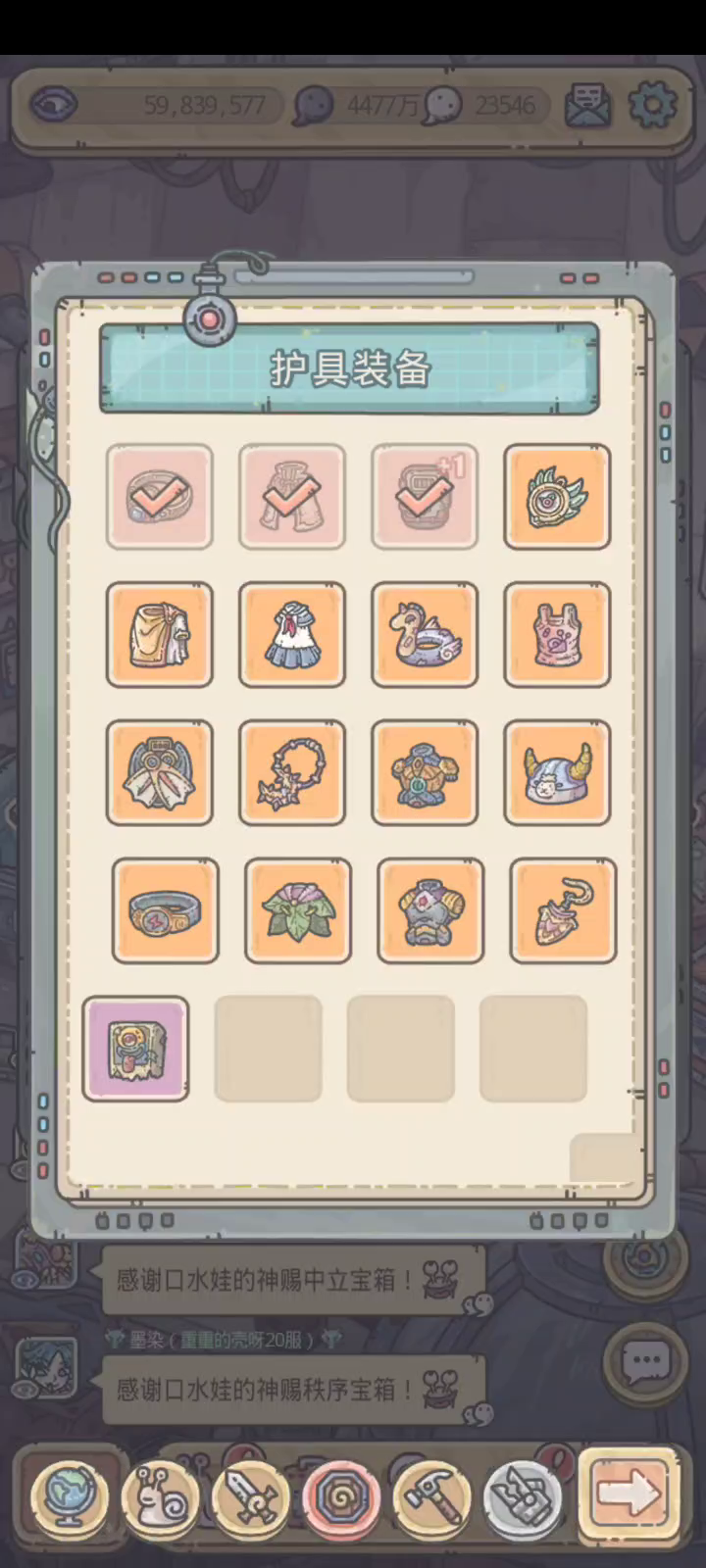Viewport: 706px width, 1568px height.
Task: Select the purple scroll item
Action: (x=136, y=1050)
